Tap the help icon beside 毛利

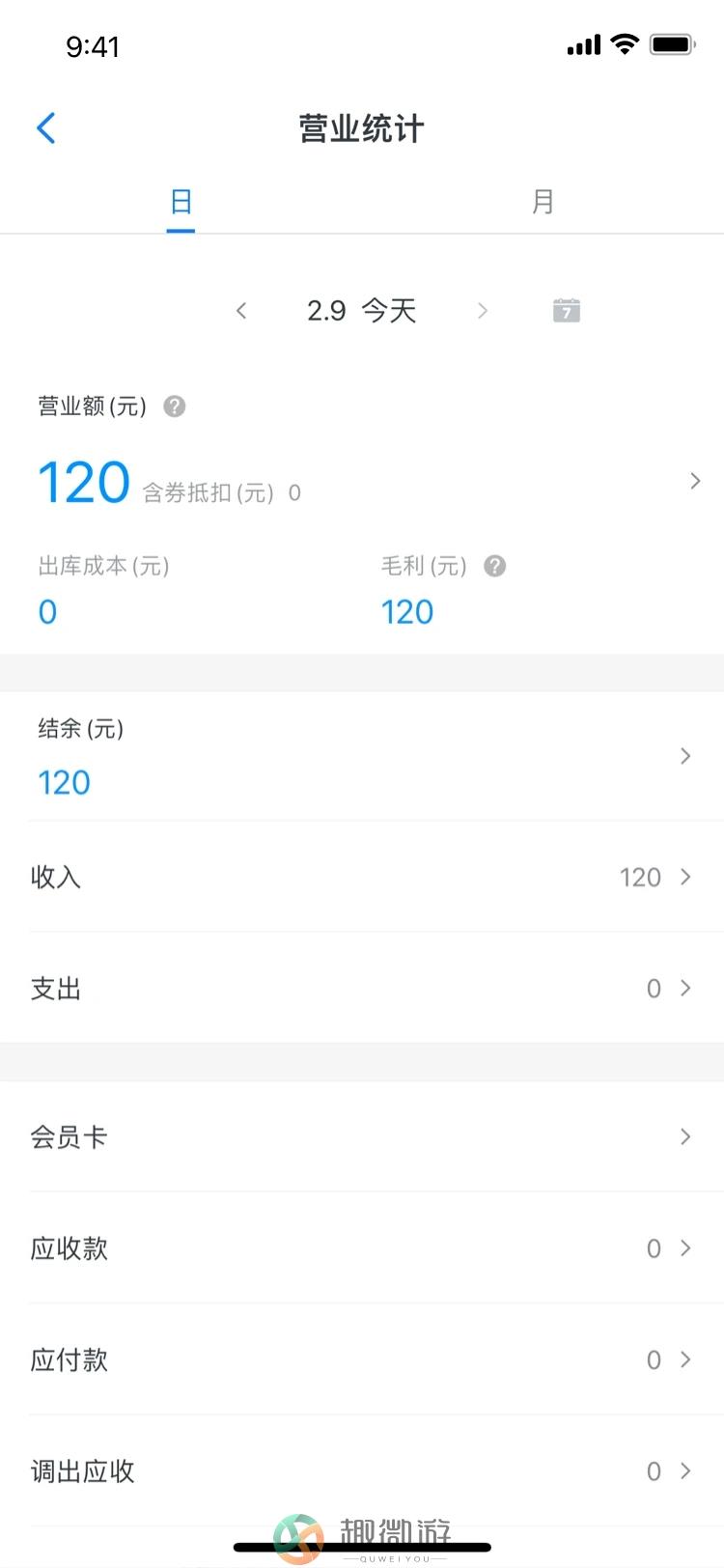click(x=495, y=567)
